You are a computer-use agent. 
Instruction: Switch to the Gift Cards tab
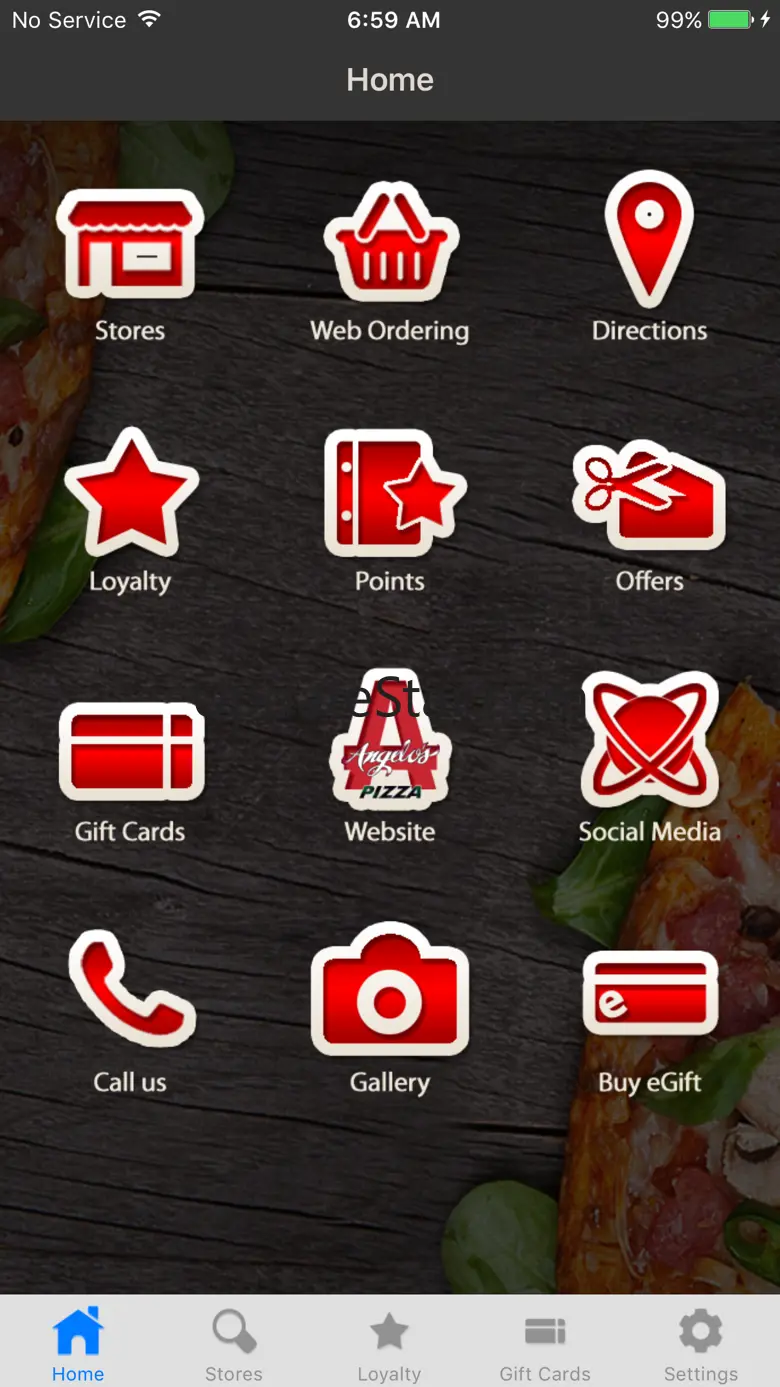click(545, 1344)
